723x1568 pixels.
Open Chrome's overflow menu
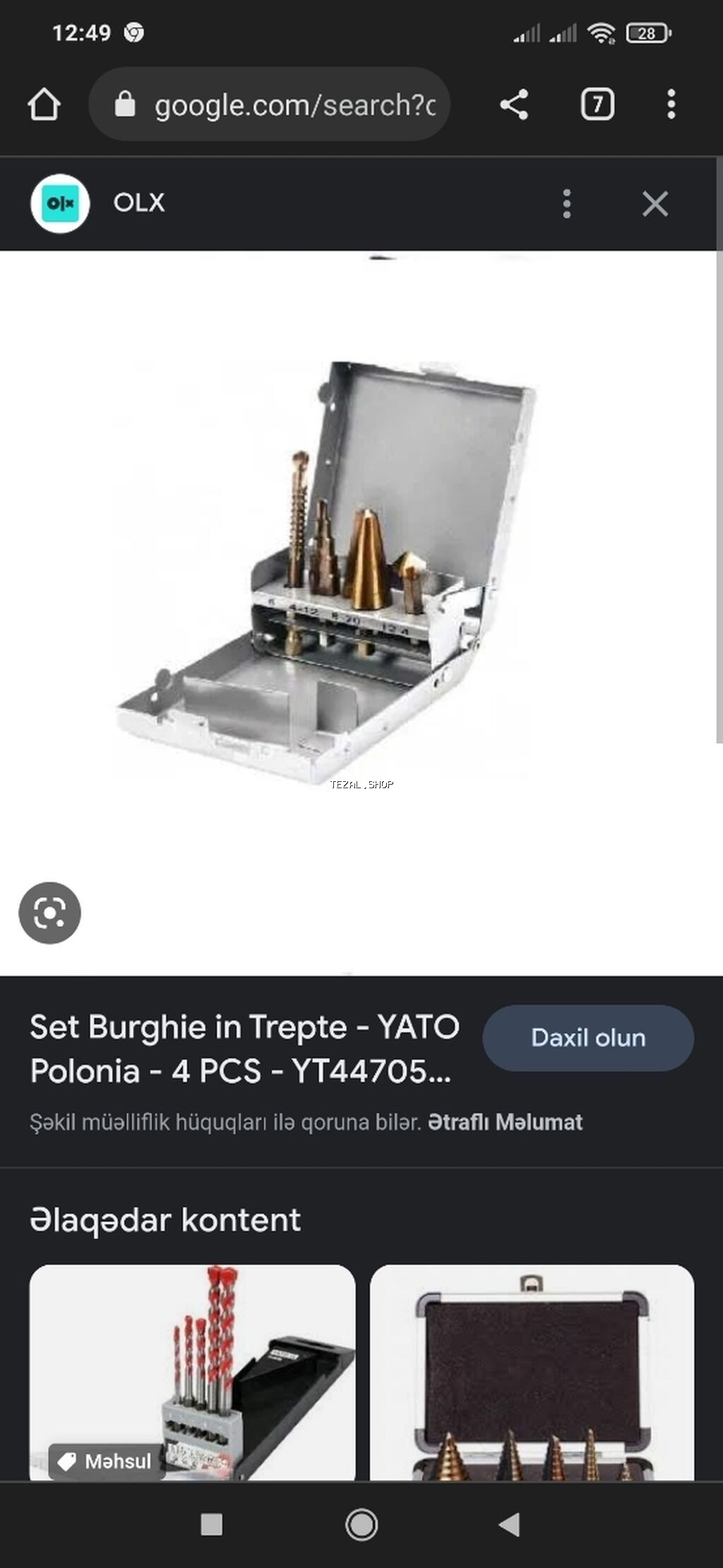coord(671,104)
